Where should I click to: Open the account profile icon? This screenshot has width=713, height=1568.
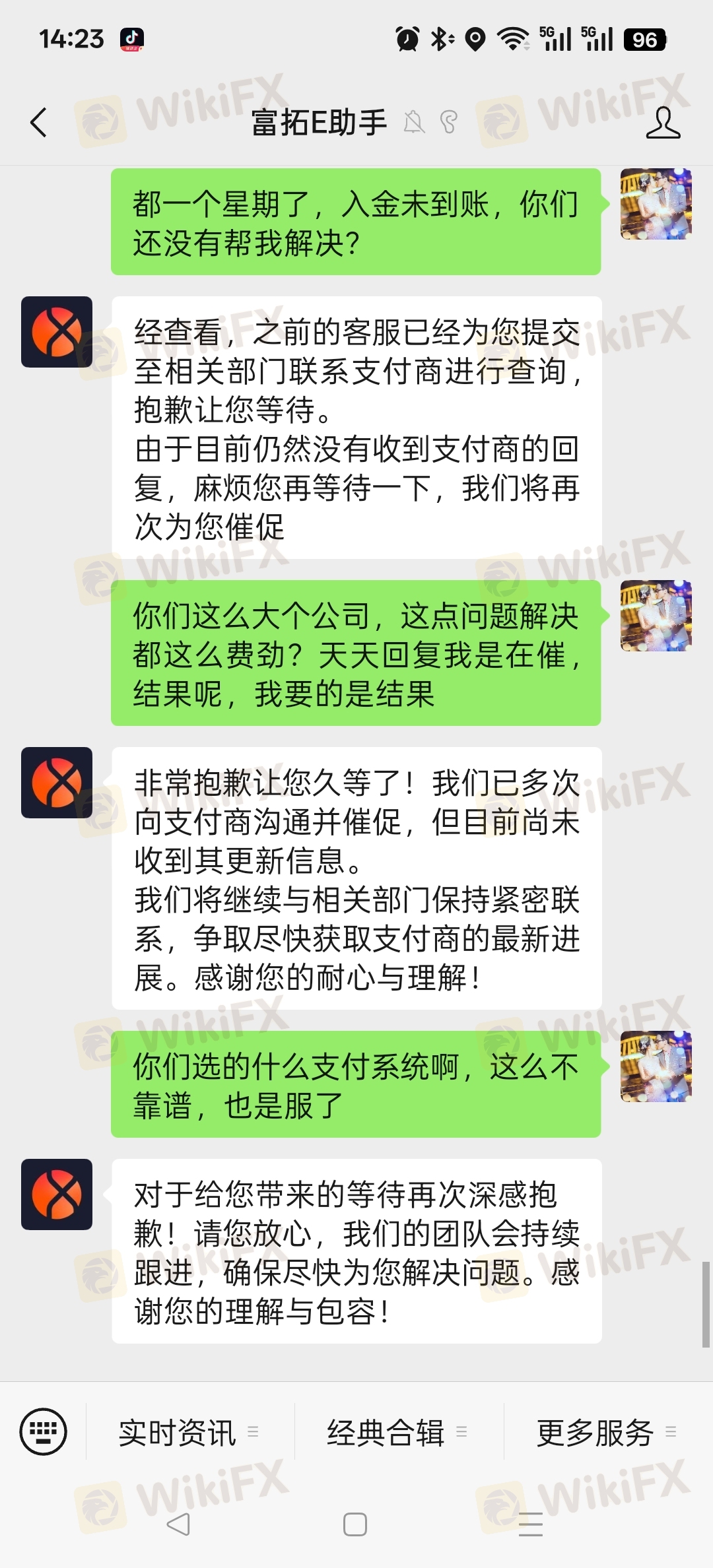point(663,123)
